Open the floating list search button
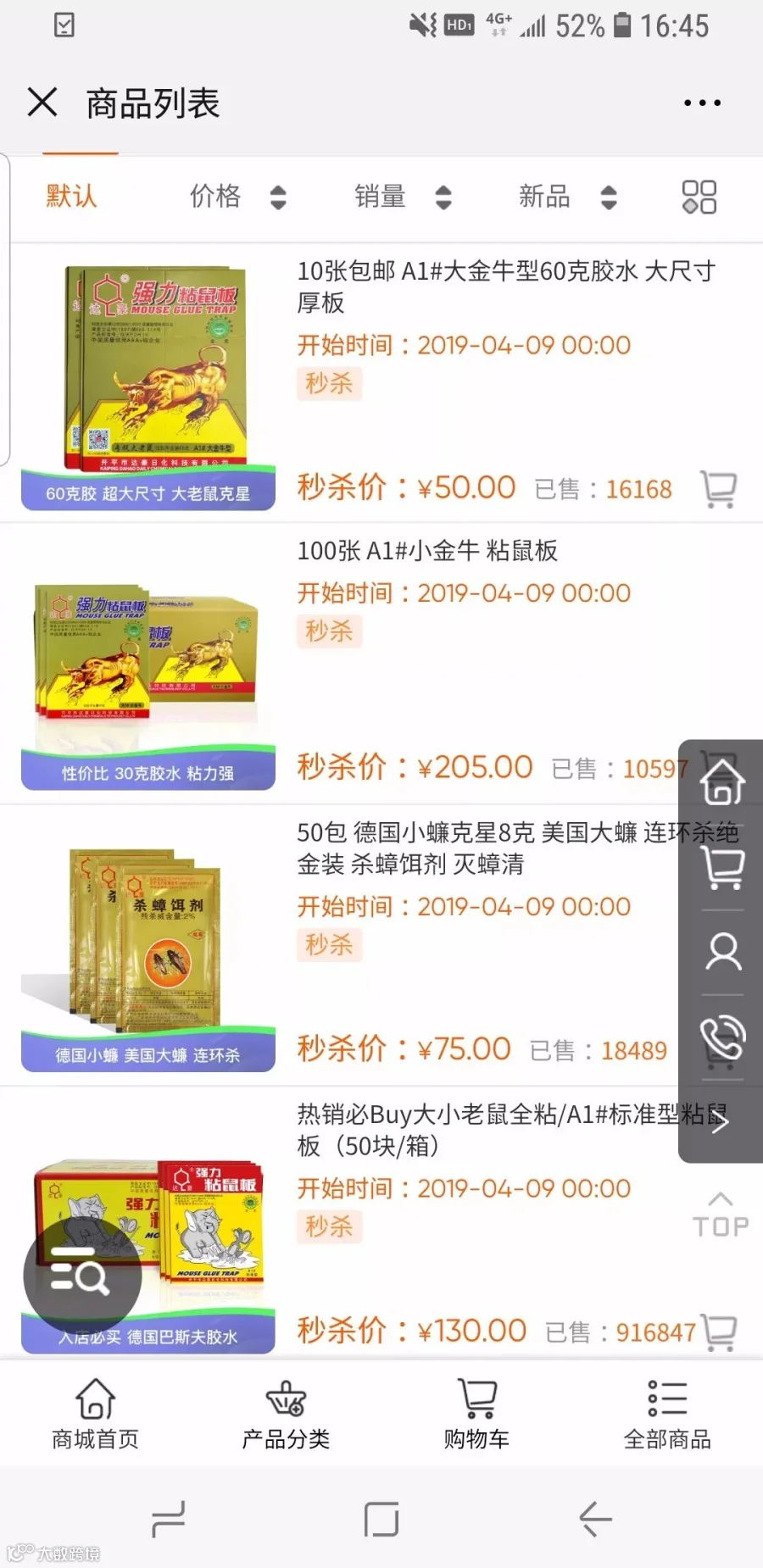The height and width of the screenshot is (1568, 763). click(x=81, y=1275)
